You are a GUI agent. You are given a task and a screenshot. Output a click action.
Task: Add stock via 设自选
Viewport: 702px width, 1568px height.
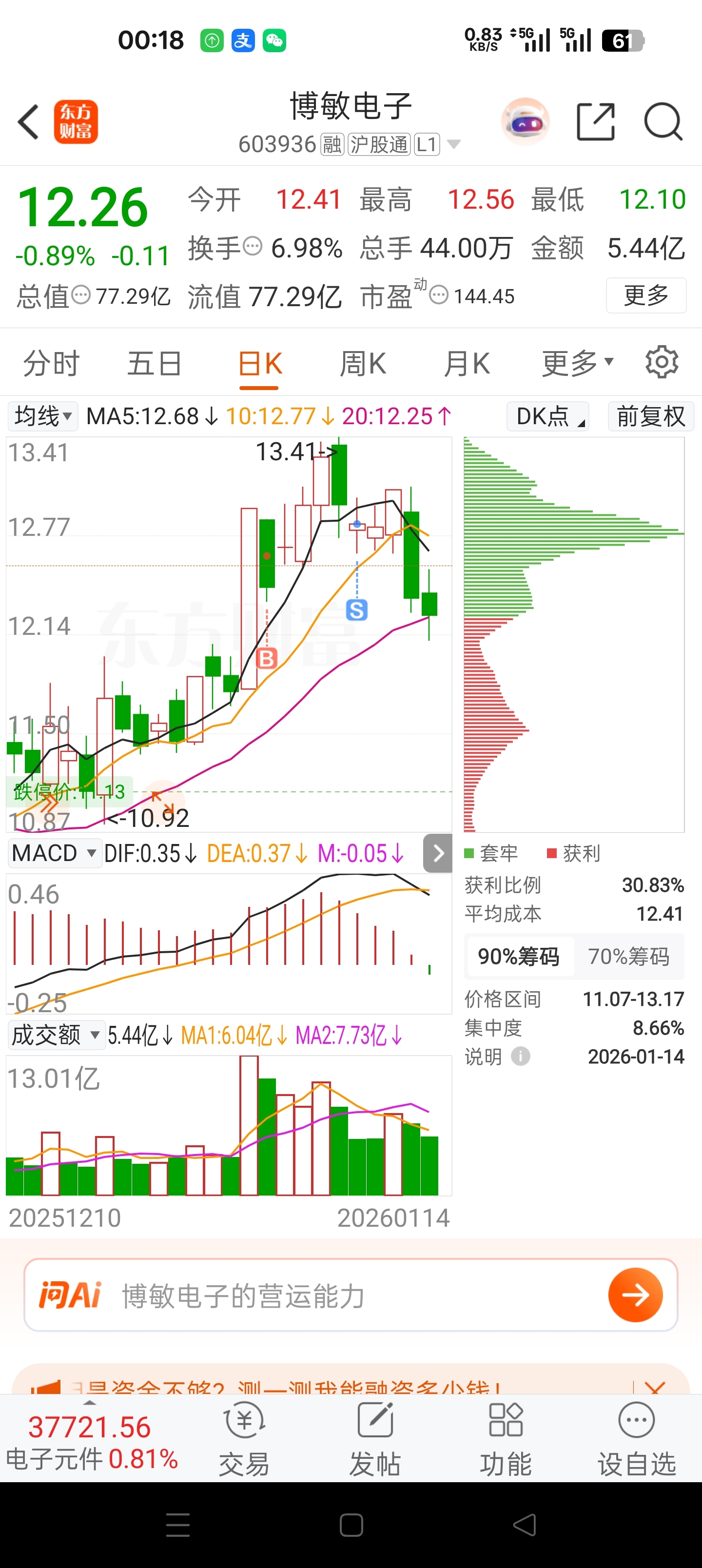point(636,1439)
